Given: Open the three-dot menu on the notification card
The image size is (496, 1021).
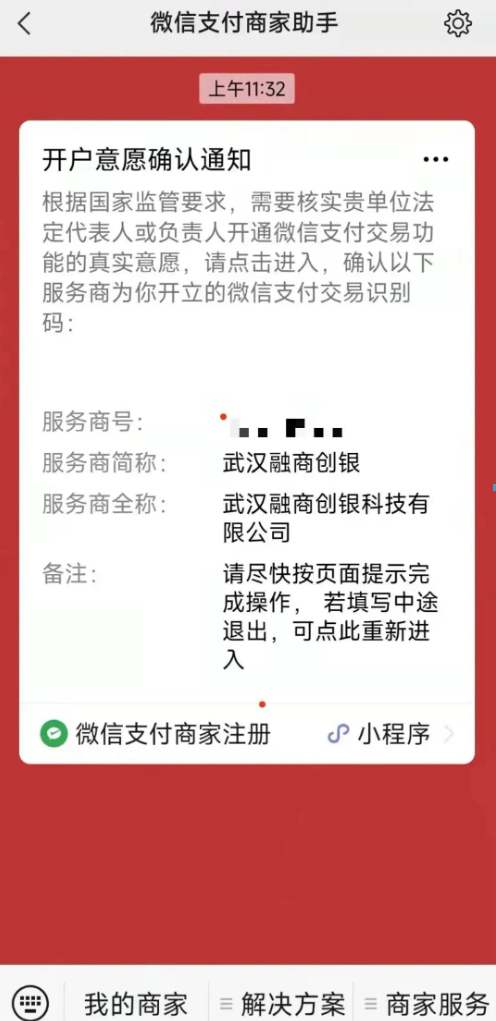Looking at the screenshot, I should coord(435,160).
